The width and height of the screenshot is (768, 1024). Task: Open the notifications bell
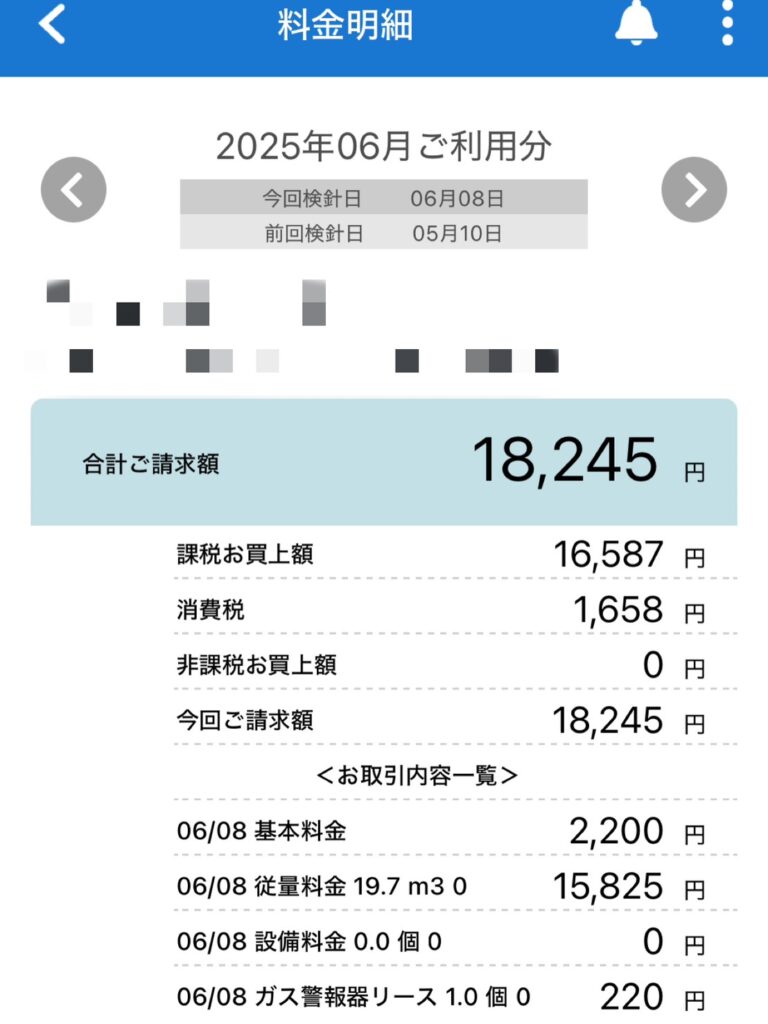click(636, 24)
